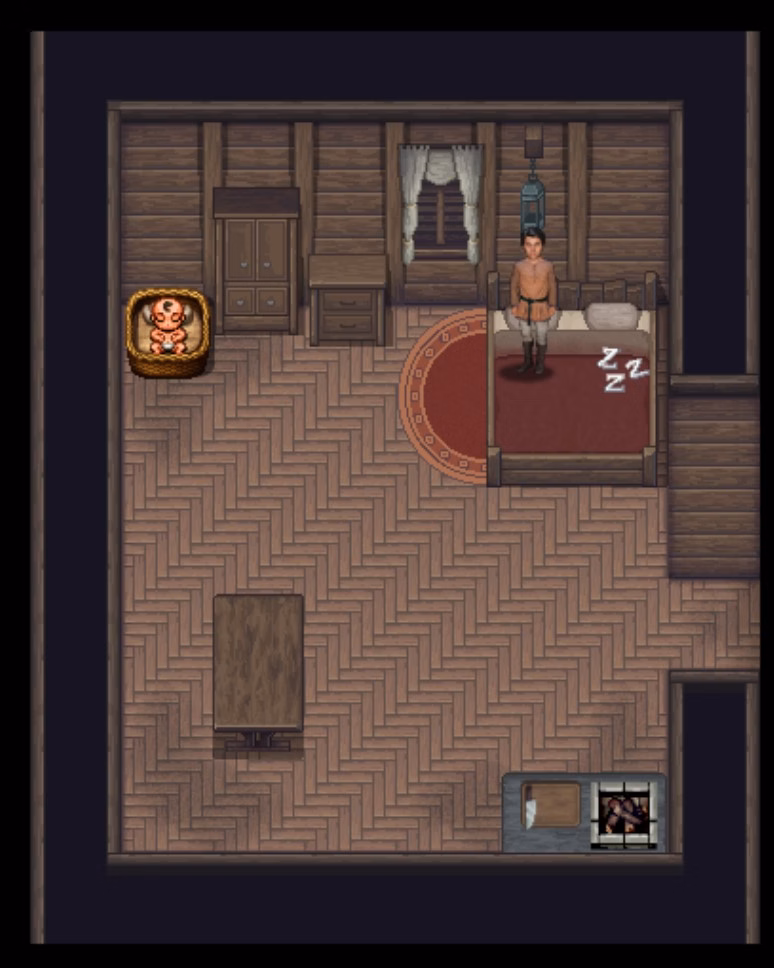Select the man standing by the bed

[532, 300]
